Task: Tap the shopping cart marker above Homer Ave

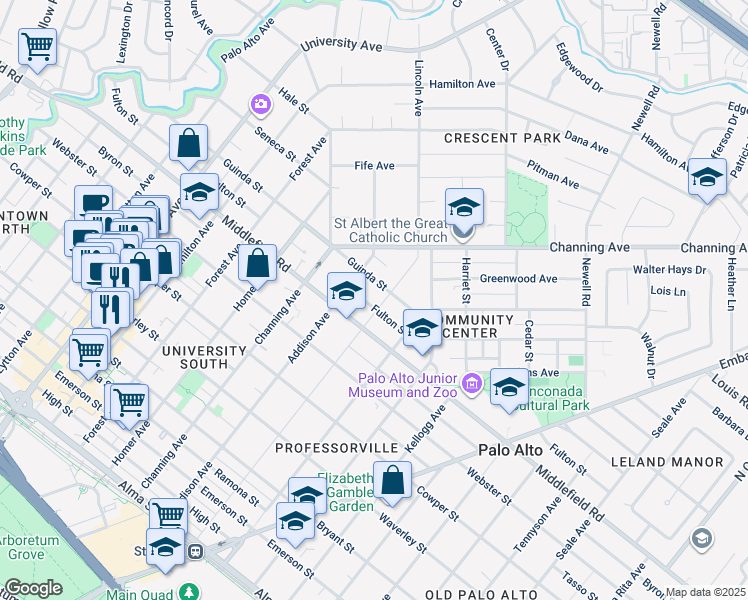Action: coord(129,403)
